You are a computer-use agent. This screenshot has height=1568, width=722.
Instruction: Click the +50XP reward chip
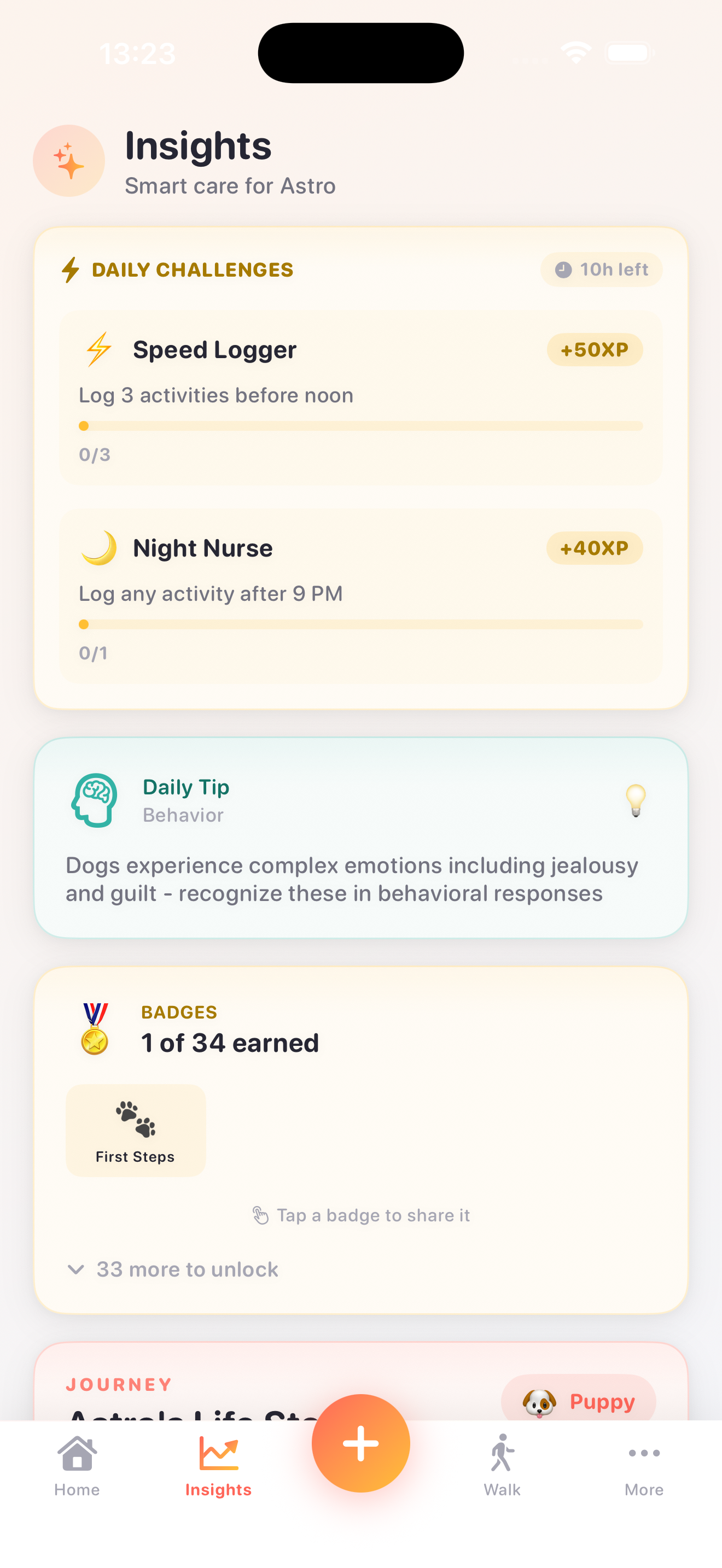pos(594,349)
